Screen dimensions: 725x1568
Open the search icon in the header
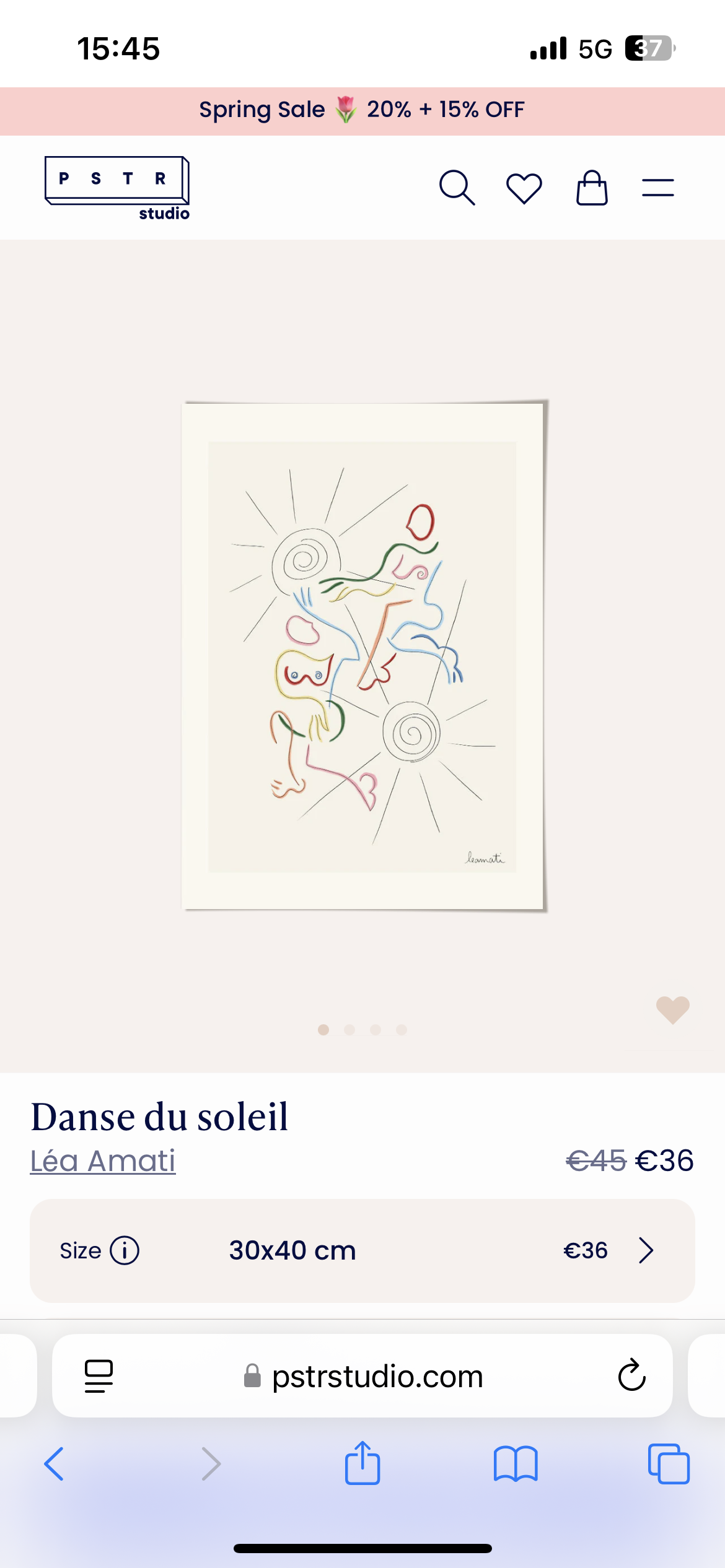tap(457, 188)
